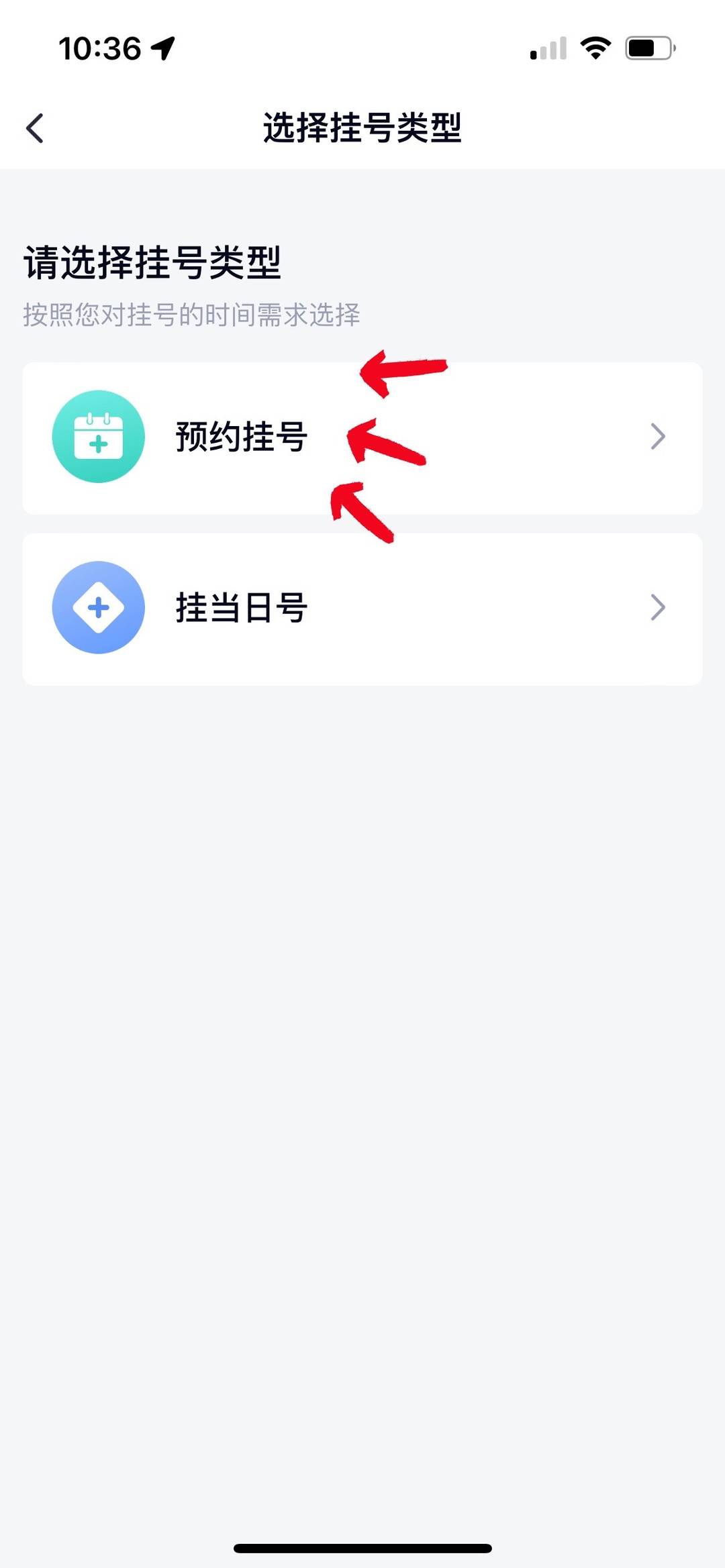The image size is (725, 1568).
Task: Tap the 预约挂号 text label
Action: click(x=242, y=436)
